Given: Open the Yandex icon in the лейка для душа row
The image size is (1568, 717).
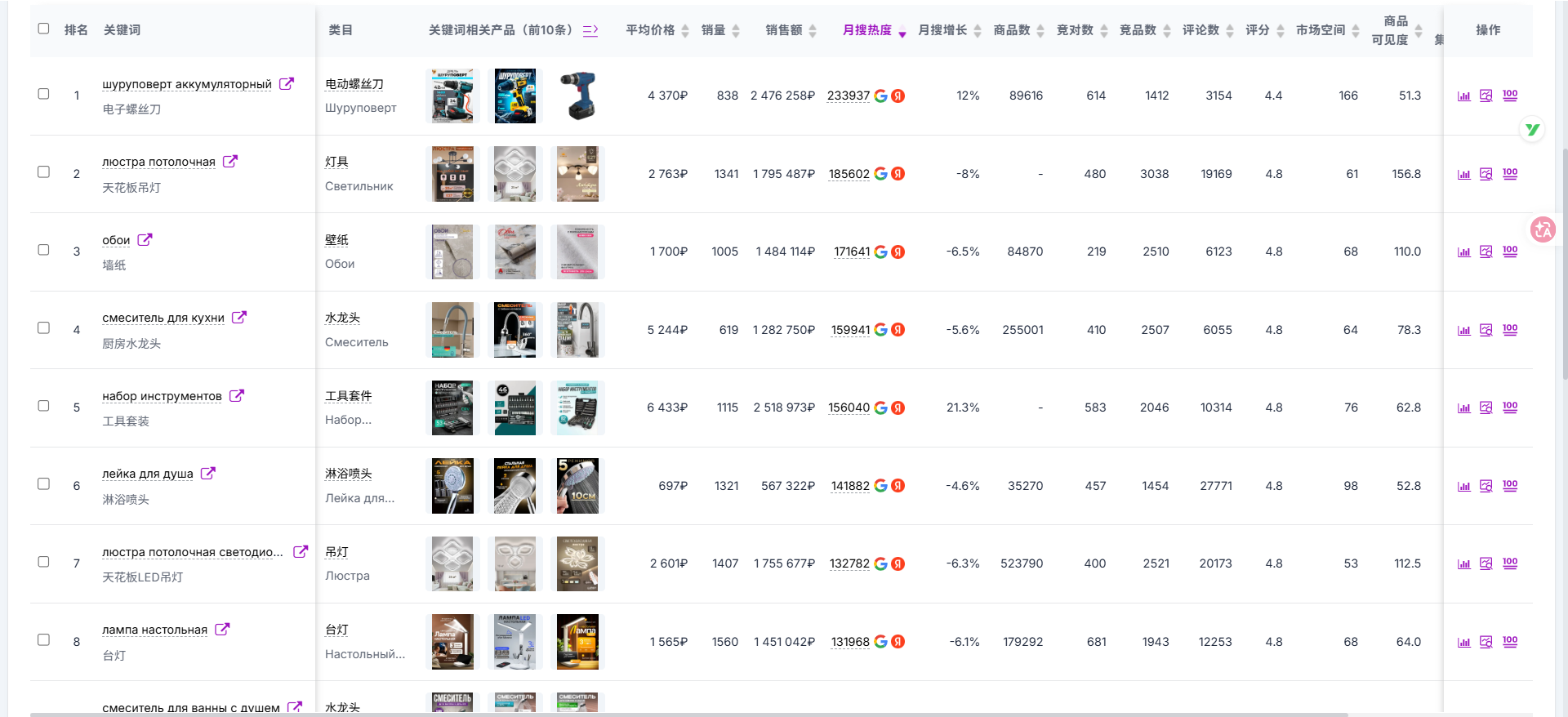Looking at the screenshot, I should (x=898, y=486).
